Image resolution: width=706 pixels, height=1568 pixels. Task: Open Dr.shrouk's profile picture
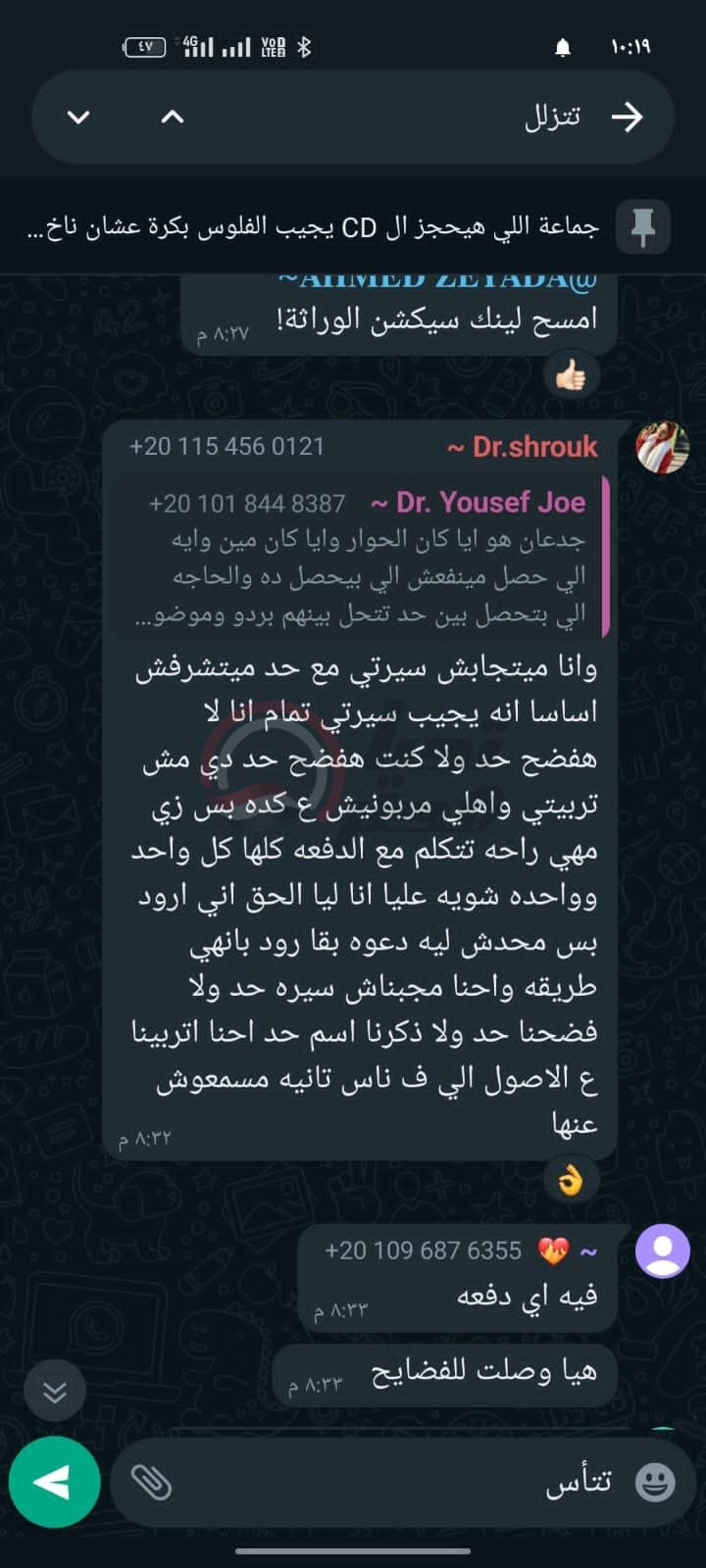tap(663, 449)
